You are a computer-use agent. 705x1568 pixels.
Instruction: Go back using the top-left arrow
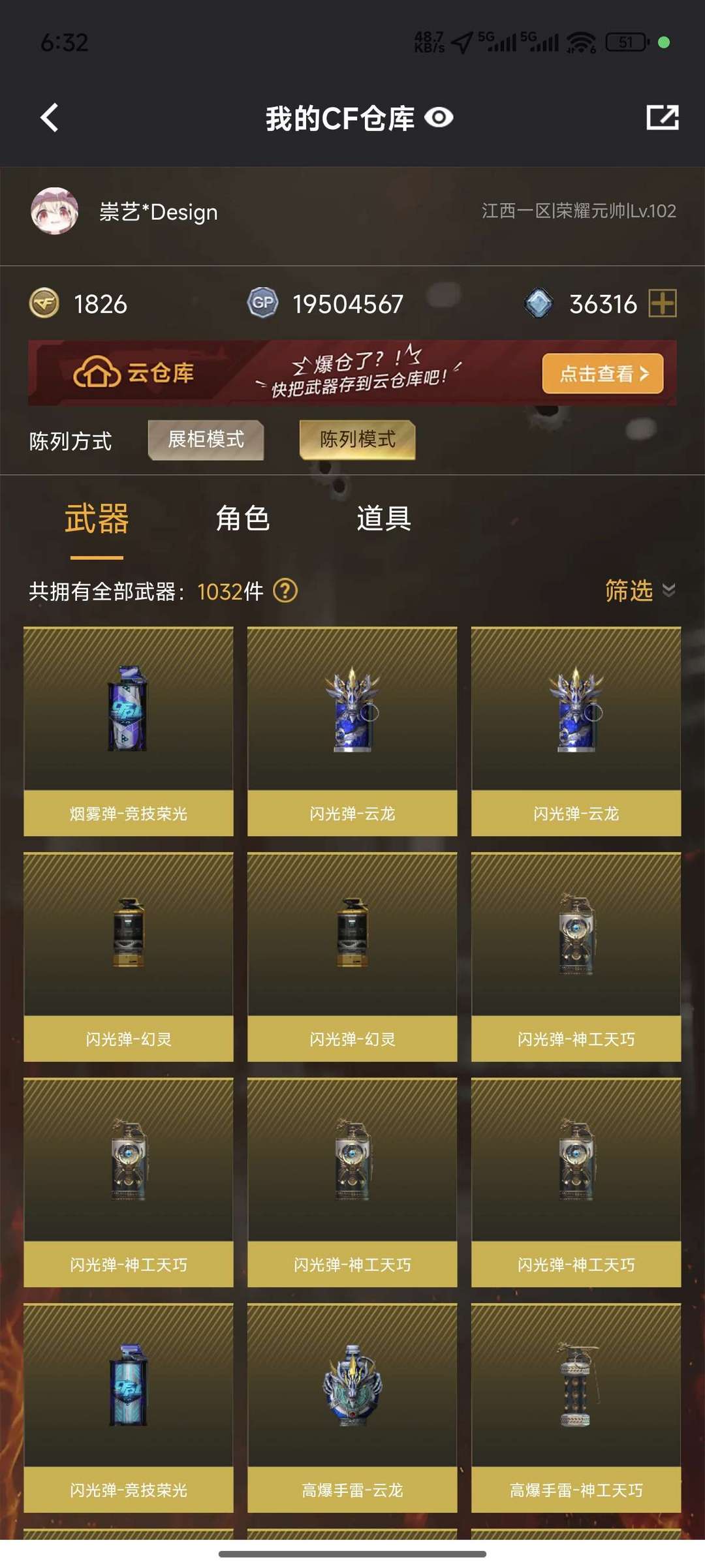coord(50,118)
